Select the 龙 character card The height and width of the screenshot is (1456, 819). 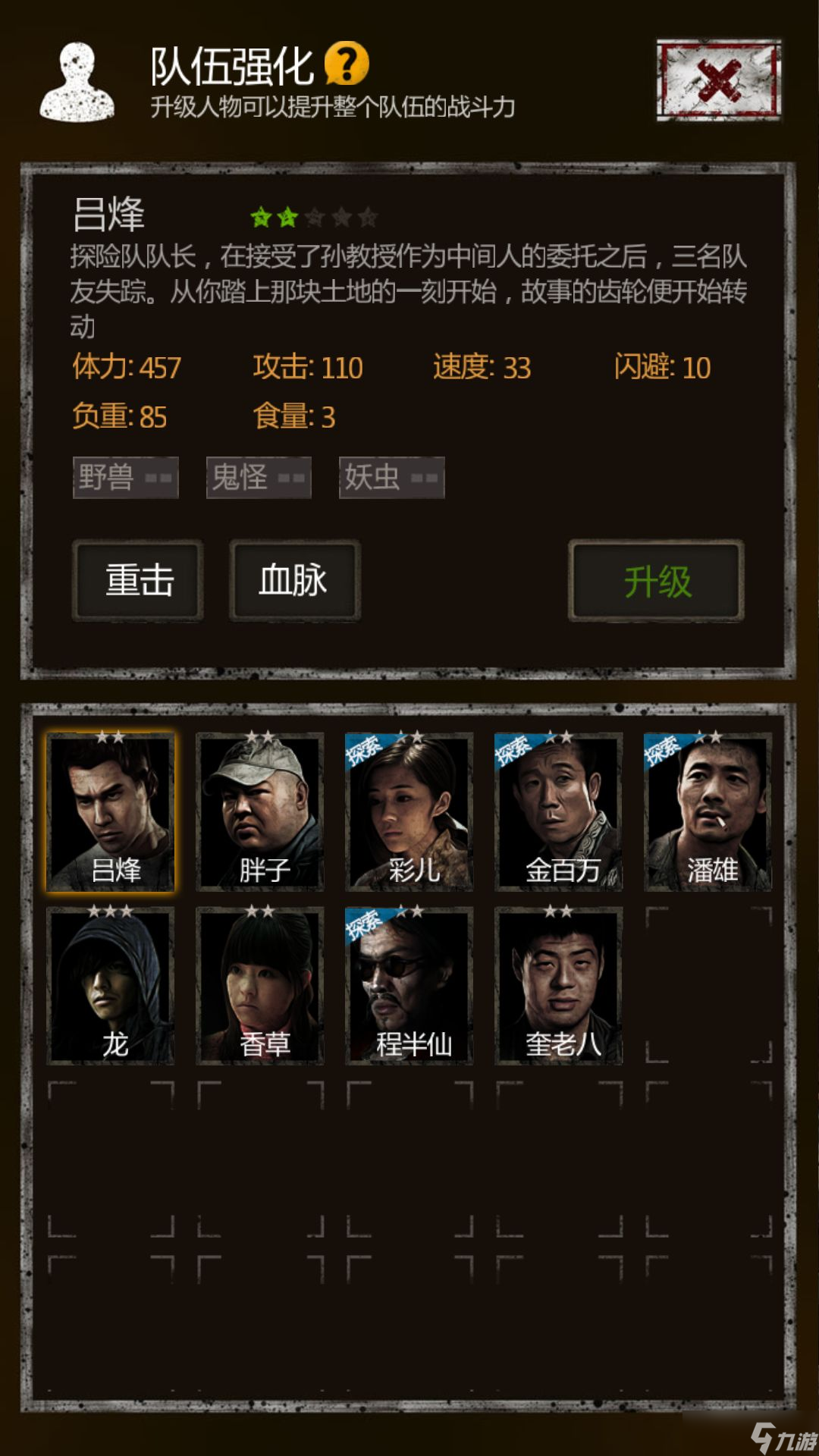click(x=111, y=986)
